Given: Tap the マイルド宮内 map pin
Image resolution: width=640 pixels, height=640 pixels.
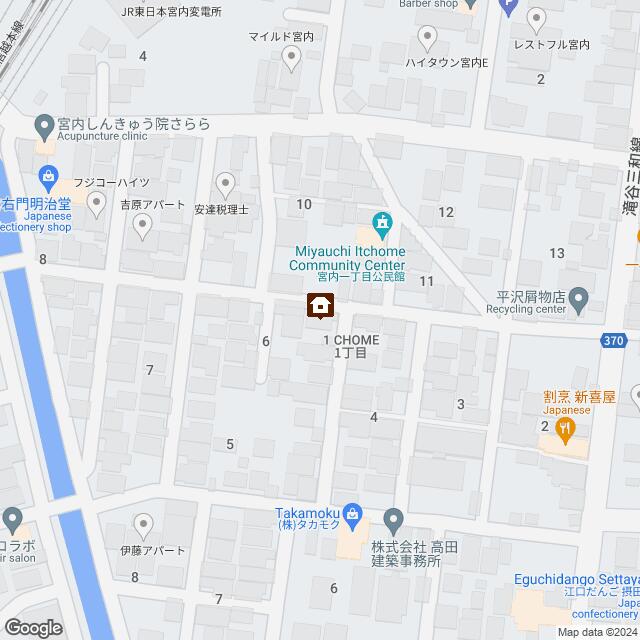Looking at the screenshot, I should click(292, 57).
